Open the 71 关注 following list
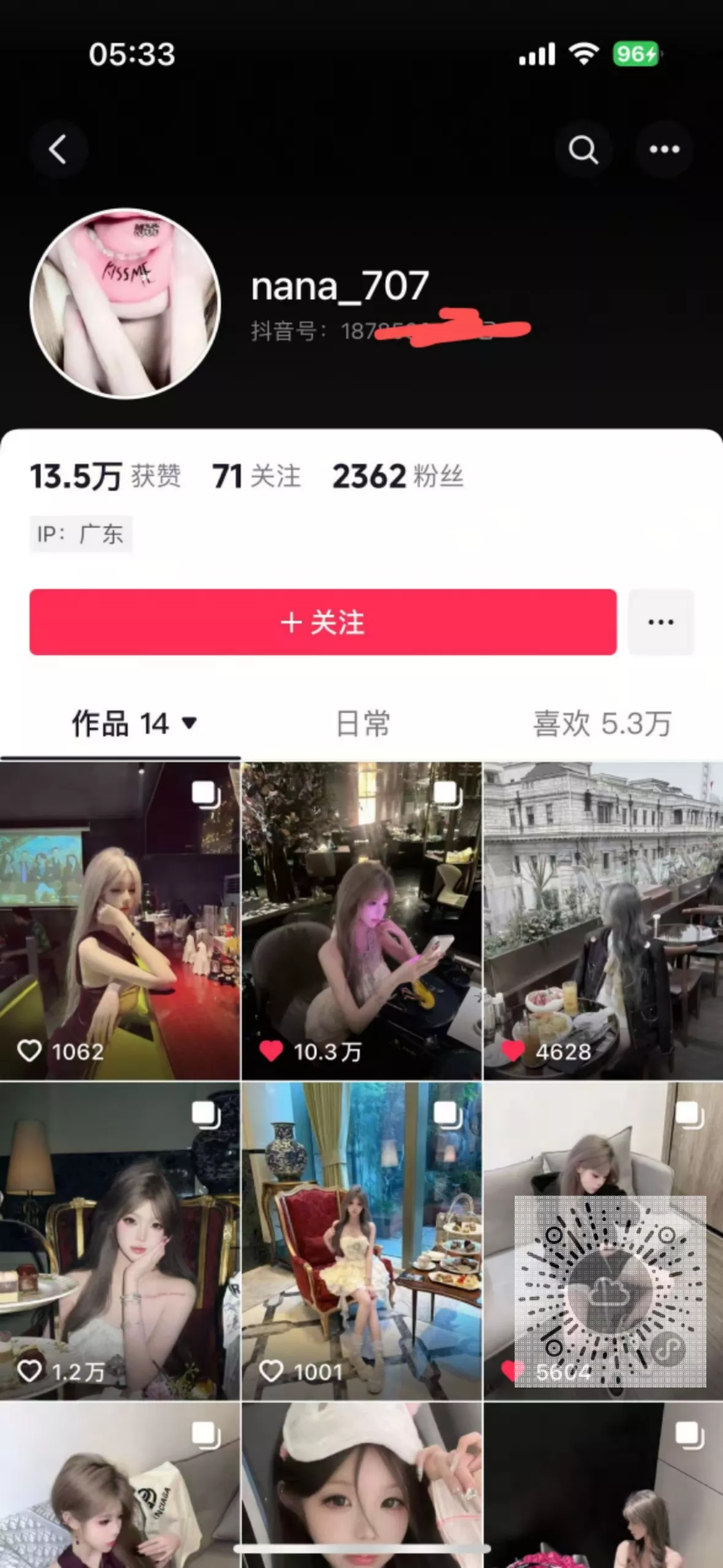Screen dimensions: 723x1568 [256, 476]
